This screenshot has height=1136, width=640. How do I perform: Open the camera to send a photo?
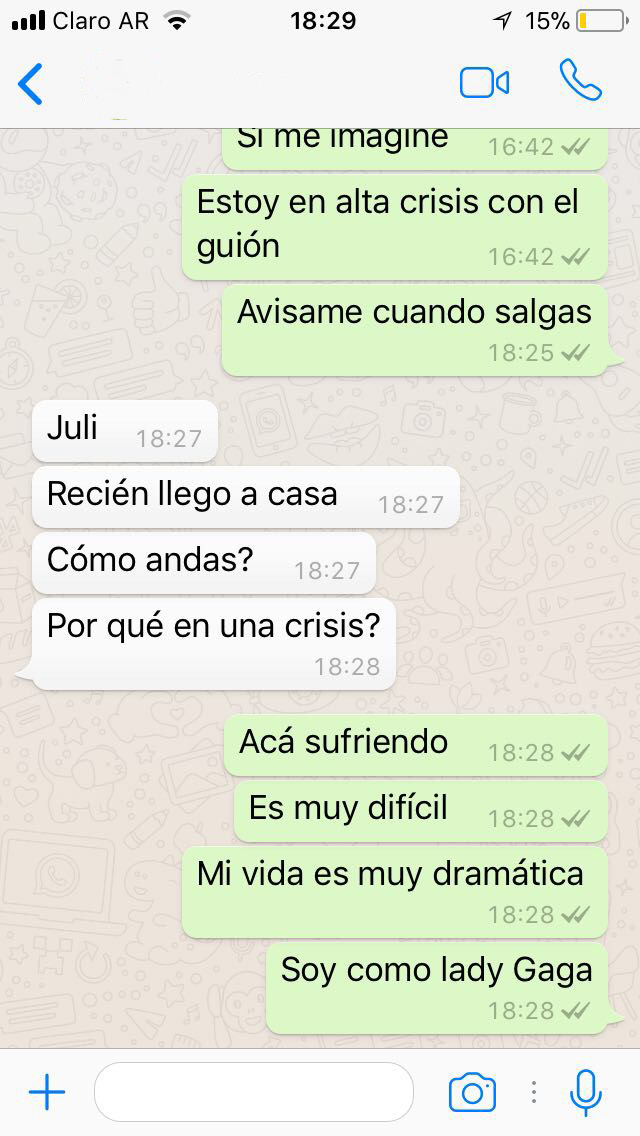tap(472, 1092)
